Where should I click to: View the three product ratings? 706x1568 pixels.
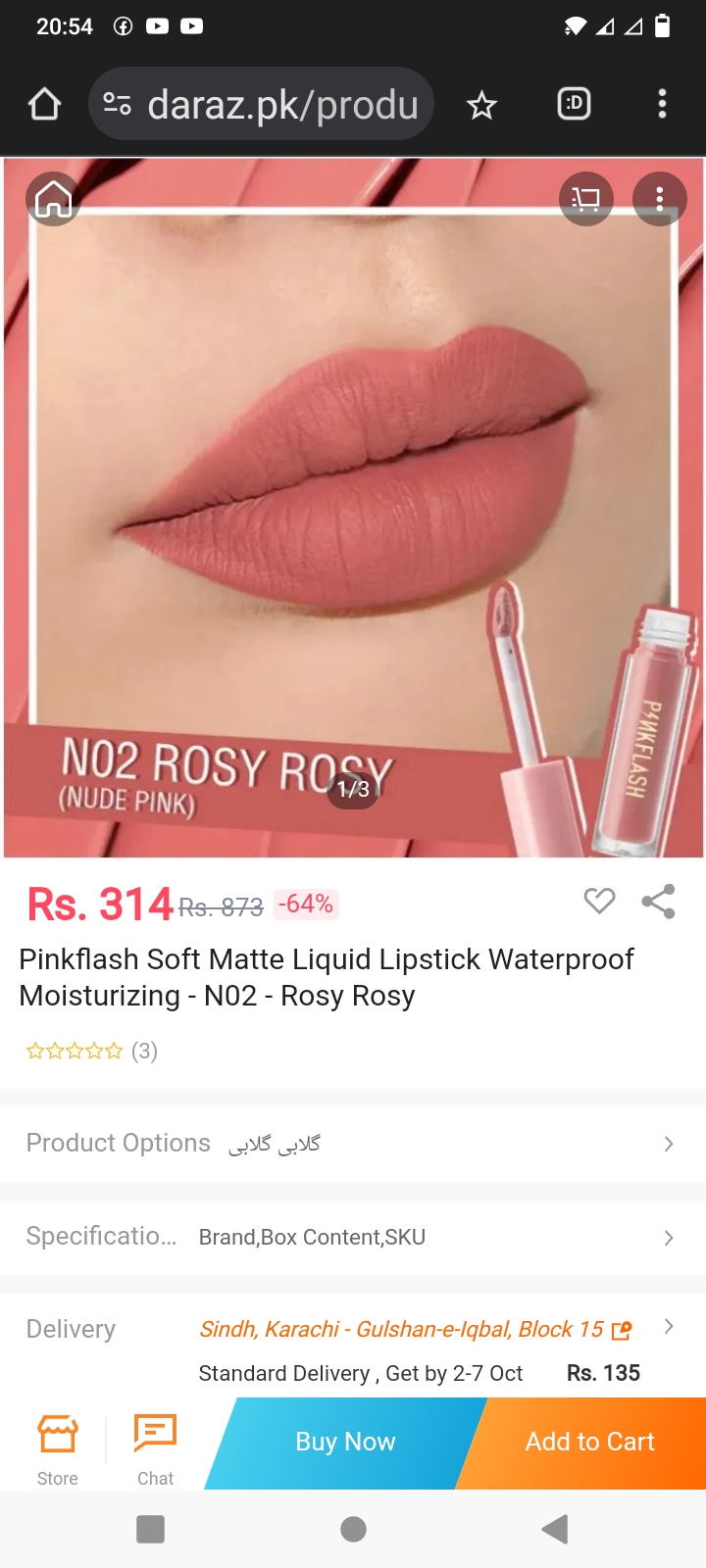92,1051
